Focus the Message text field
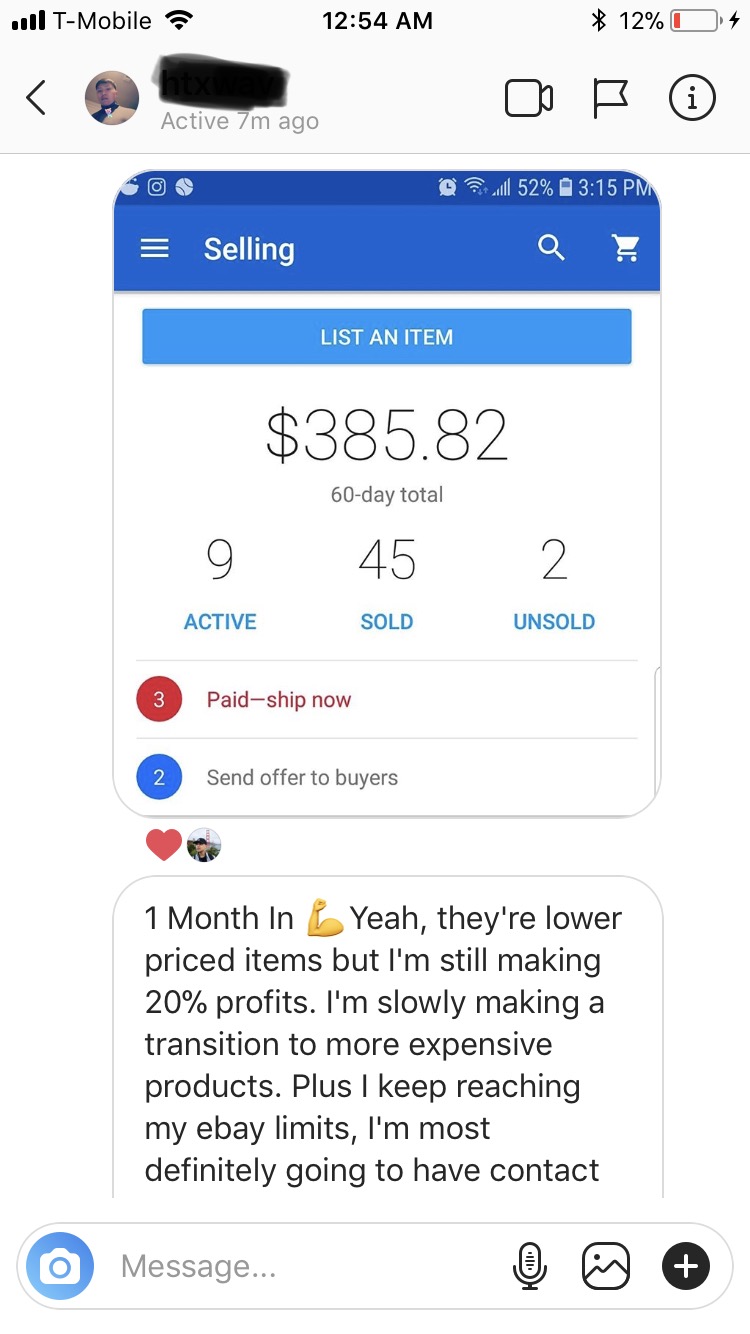750x1334 pixels. [300, 1267]
